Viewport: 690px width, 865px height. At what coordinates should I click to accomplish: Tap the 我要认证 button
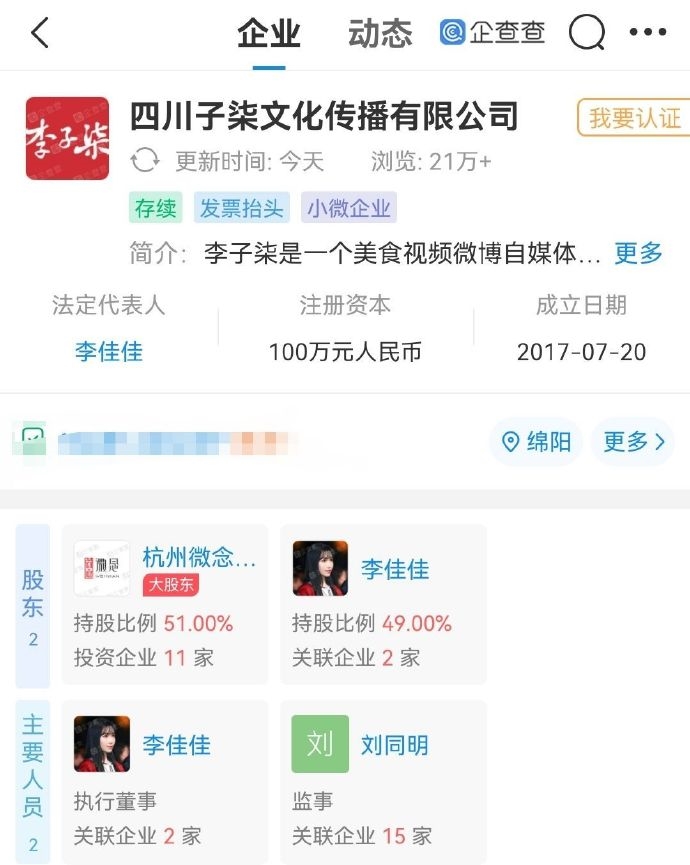pos(634,118)
